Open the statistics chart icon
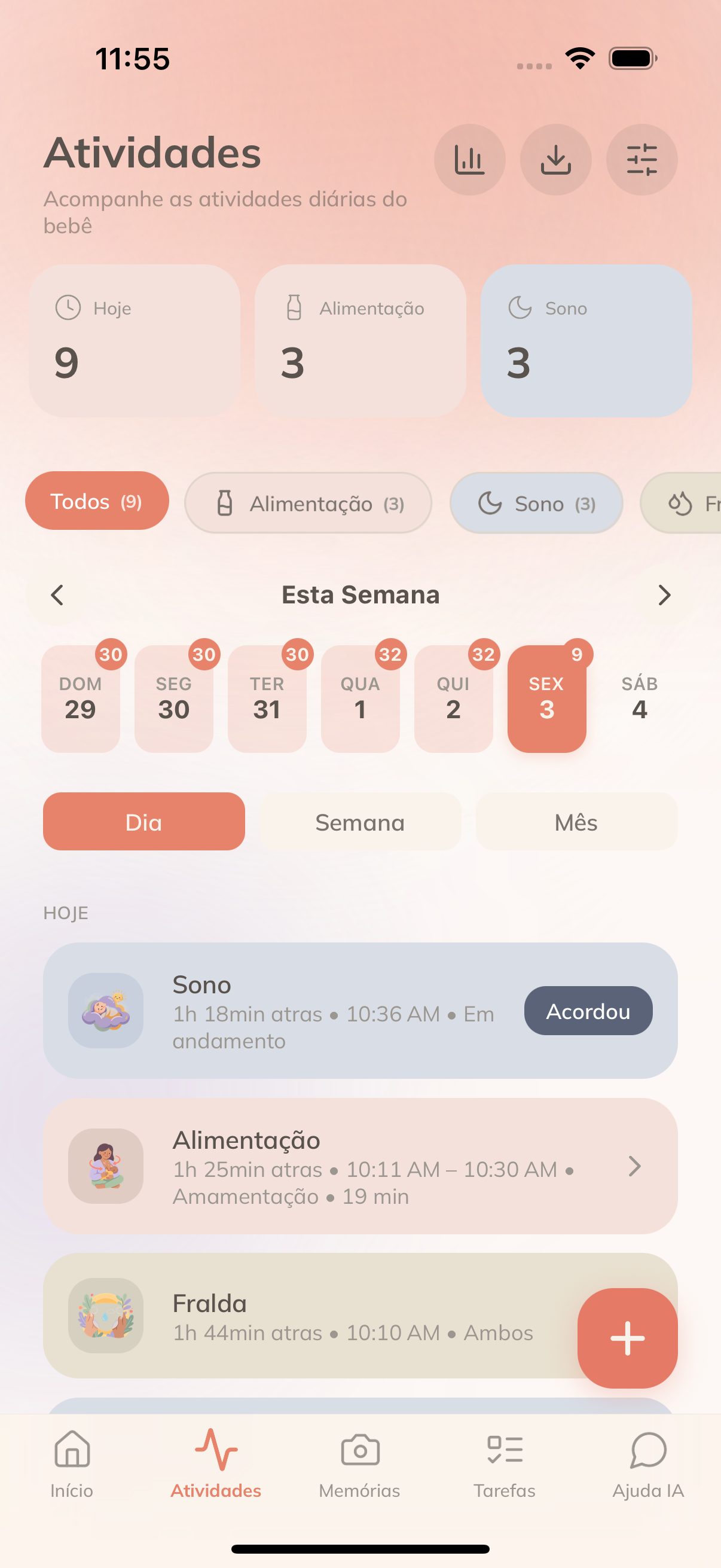This screenshot has width=721, height=1568. tap(469, 160)
